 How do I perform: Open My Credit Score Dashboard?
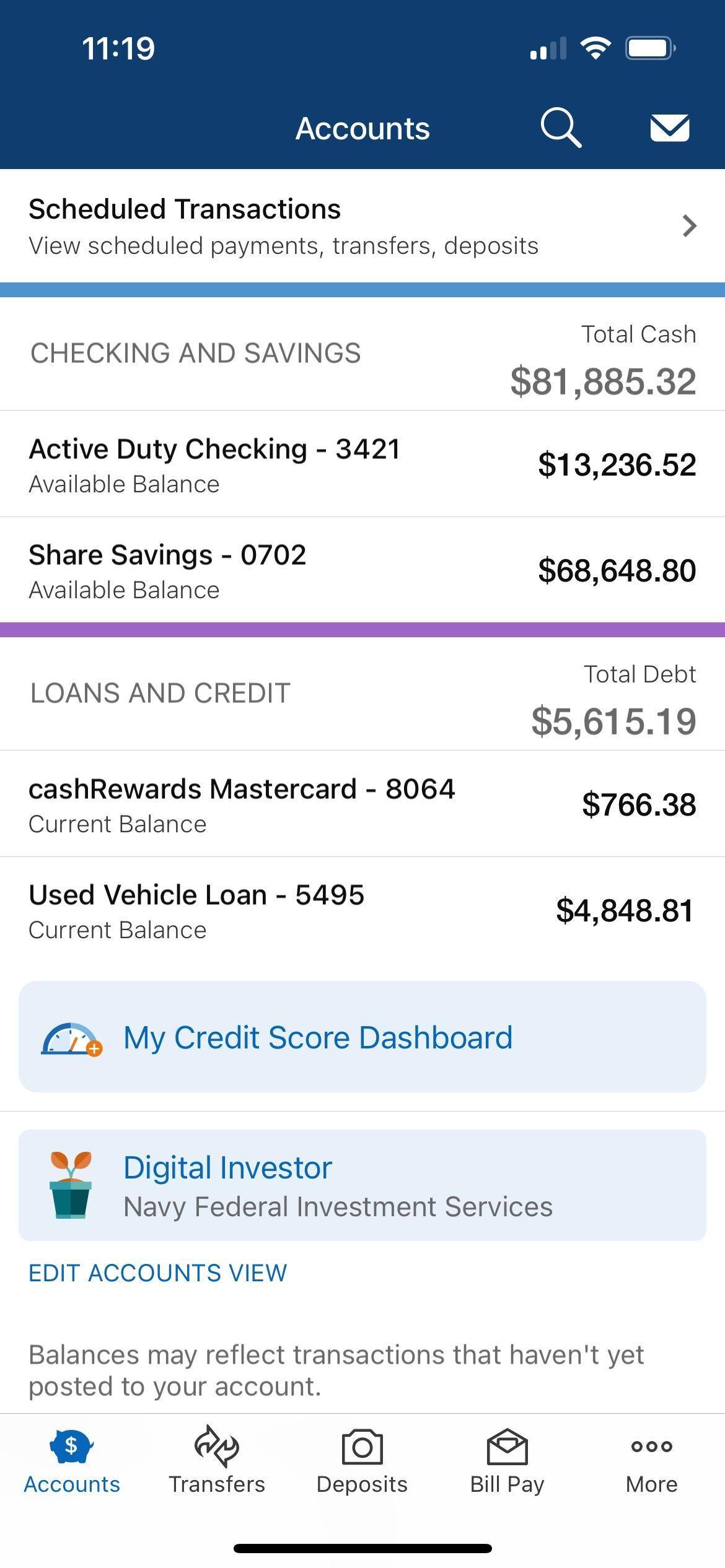pyautogui.click(x=362, y=1037)
